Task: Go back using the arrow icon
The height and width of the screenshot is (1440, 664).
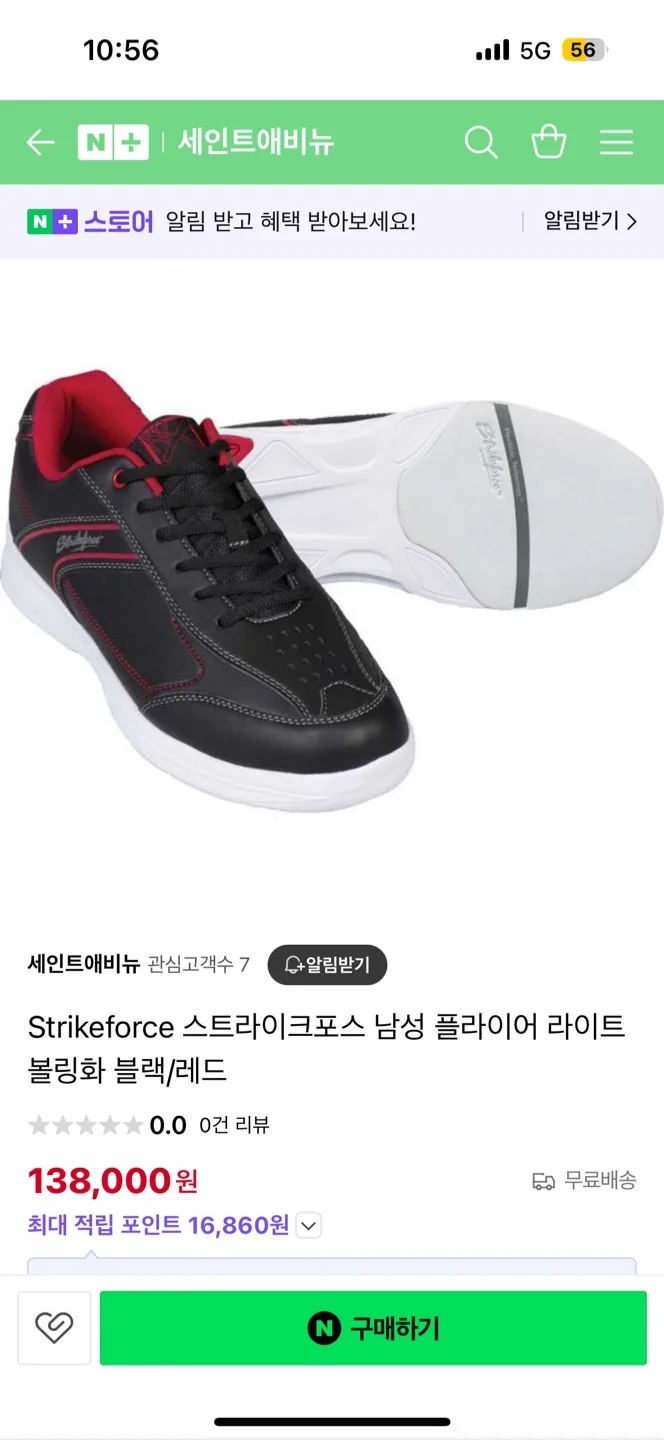Action: click(40, 142)
